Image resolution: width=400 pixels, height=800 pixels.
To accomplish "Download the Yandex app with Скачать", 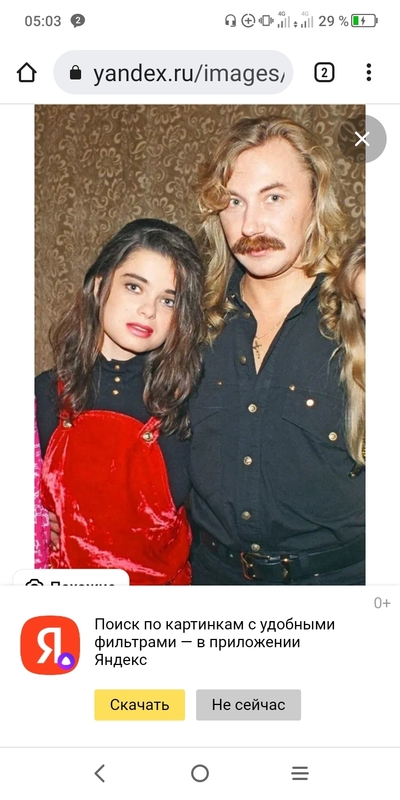I will (140, 705).
